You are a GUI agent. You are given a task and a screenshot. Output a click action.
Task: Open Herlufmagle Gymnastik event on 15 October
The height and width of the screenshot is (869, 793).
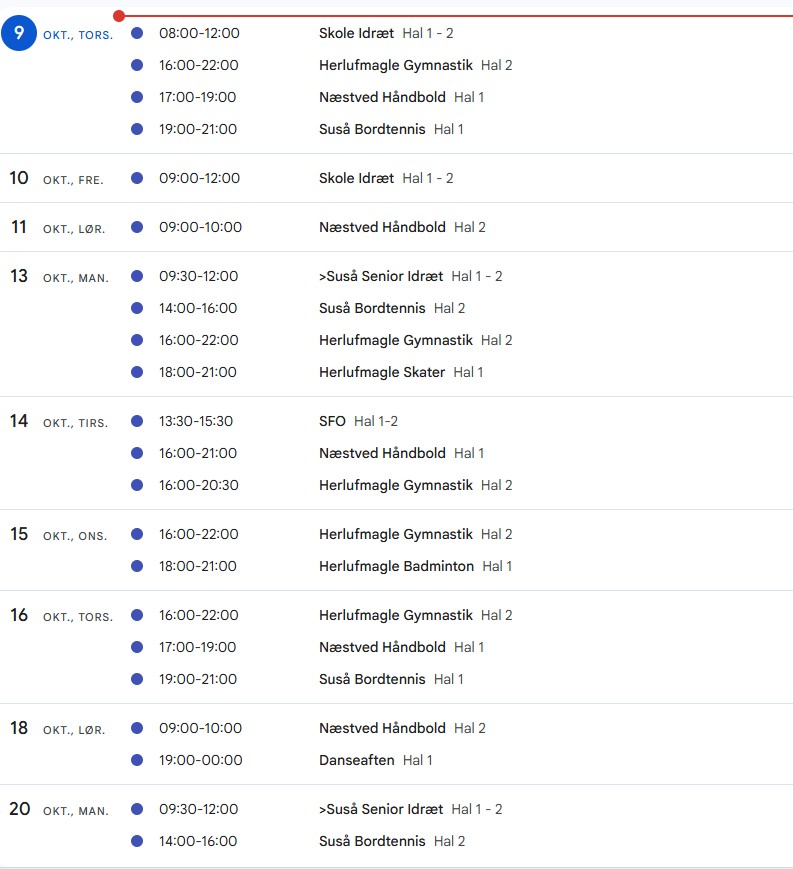click(x=395, y=534)
